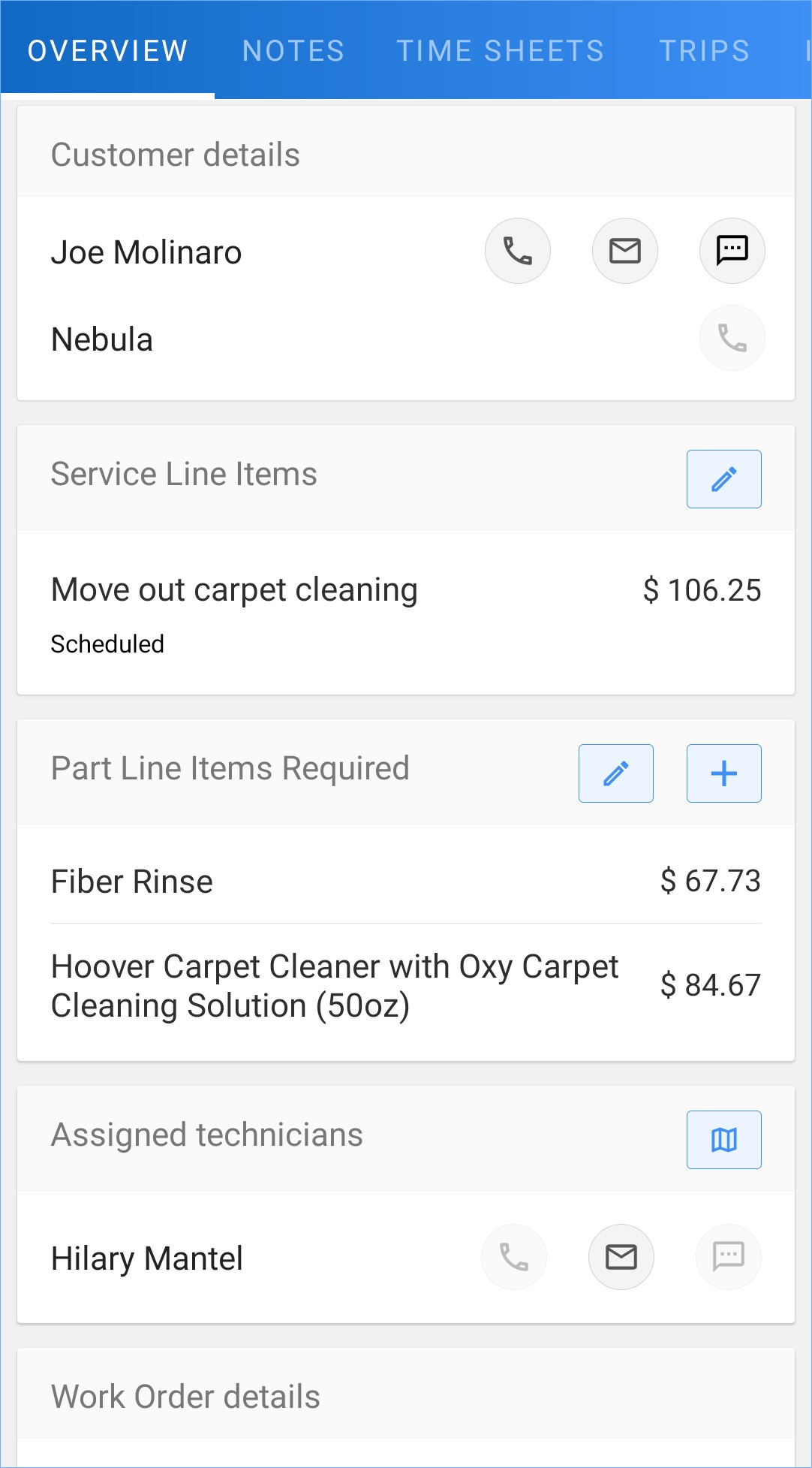
Task: Edit the Service Line Items
Action: coord(723,479)
